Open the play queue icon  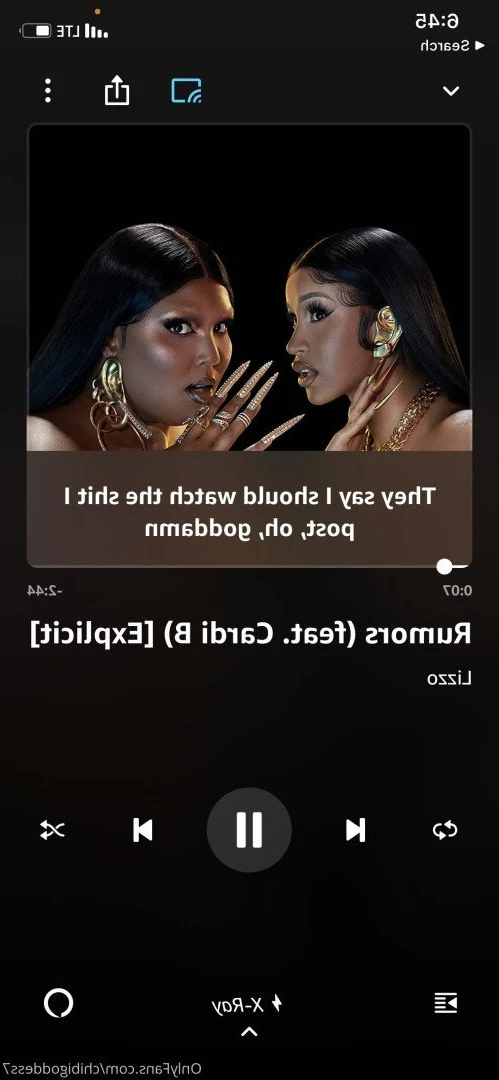point(446,1004)
